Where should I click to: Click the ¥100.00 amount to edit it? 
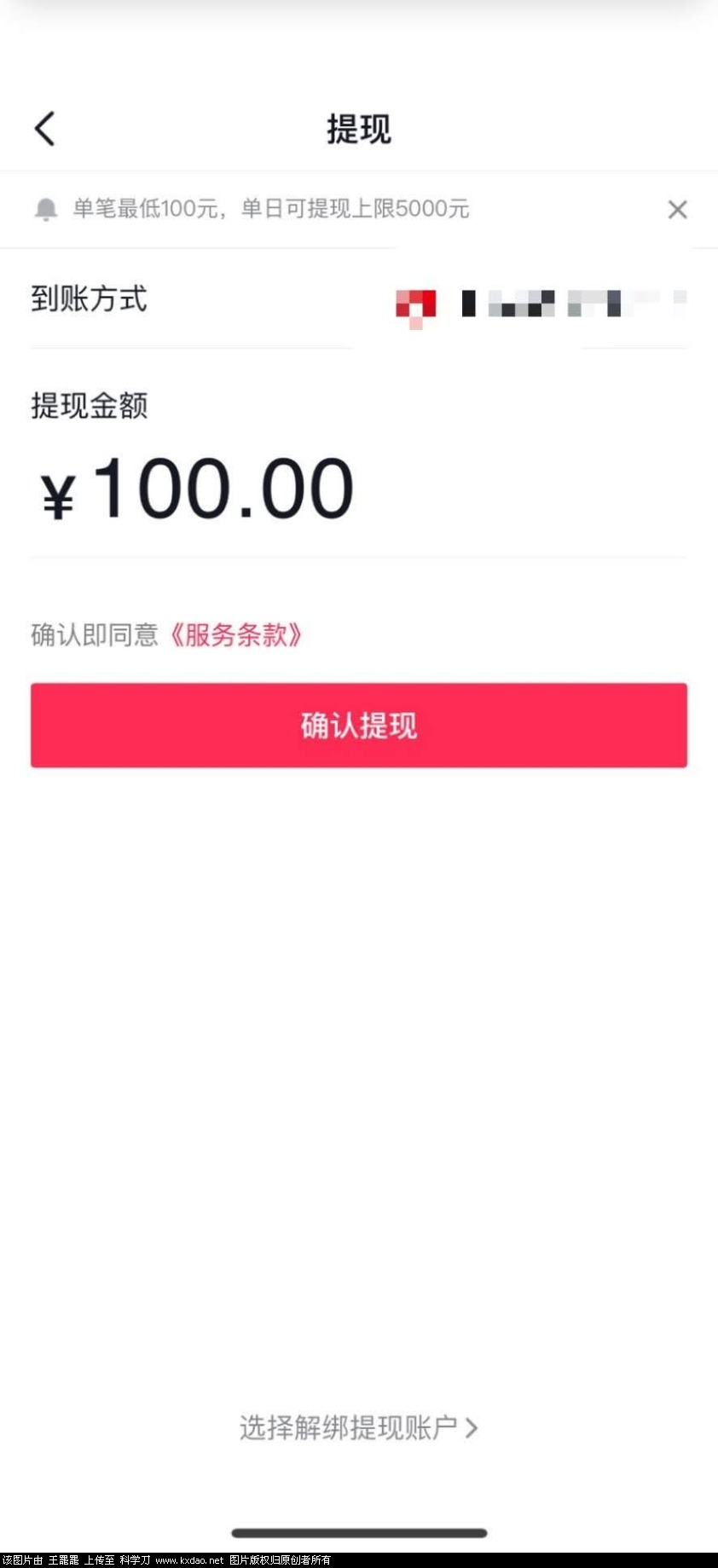[x=196, y=486]
